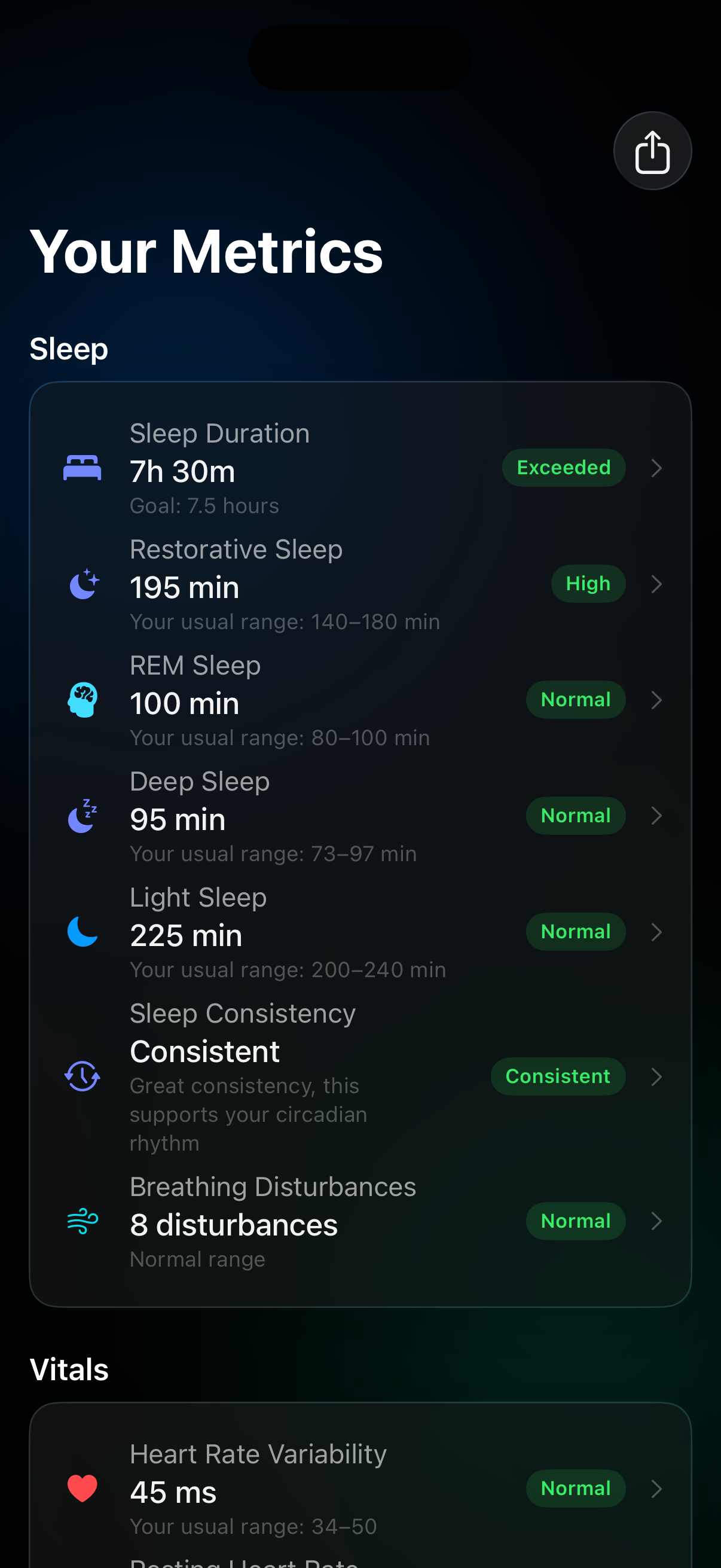Click the Consistent status pill
Image resolution: width=721 pixels, height=1568 pixels.
(557, 1076)
